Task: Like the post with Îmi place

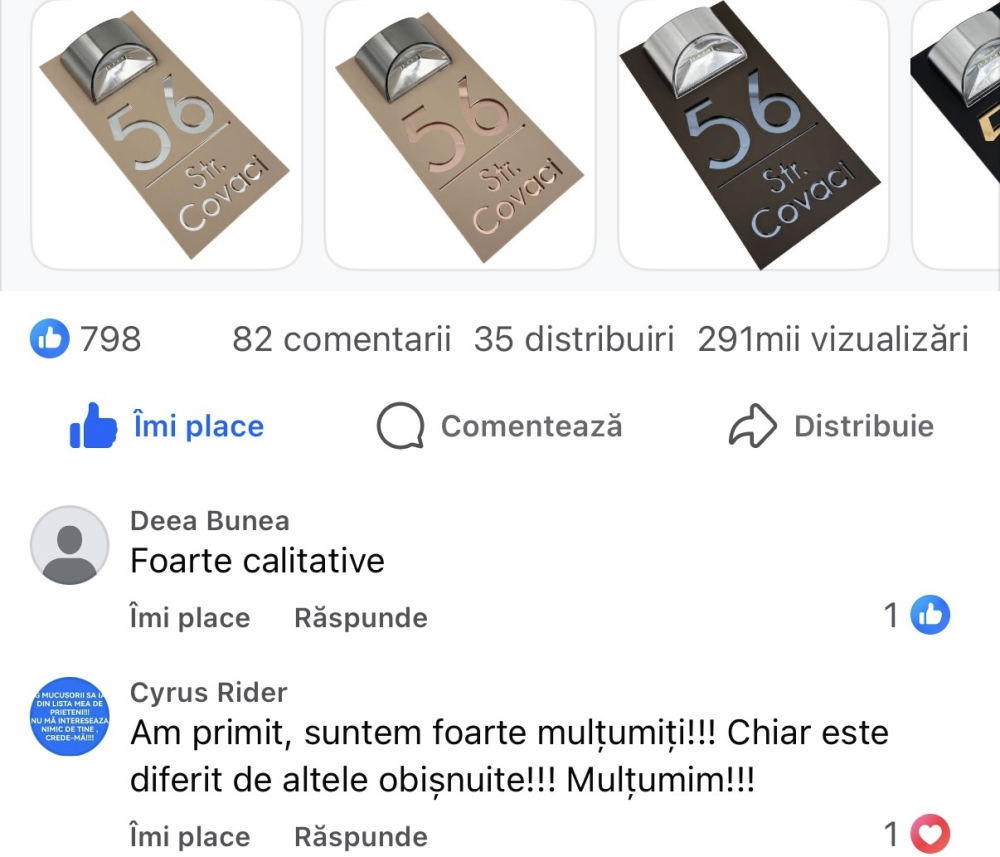Action: click(x=167, y=427)
